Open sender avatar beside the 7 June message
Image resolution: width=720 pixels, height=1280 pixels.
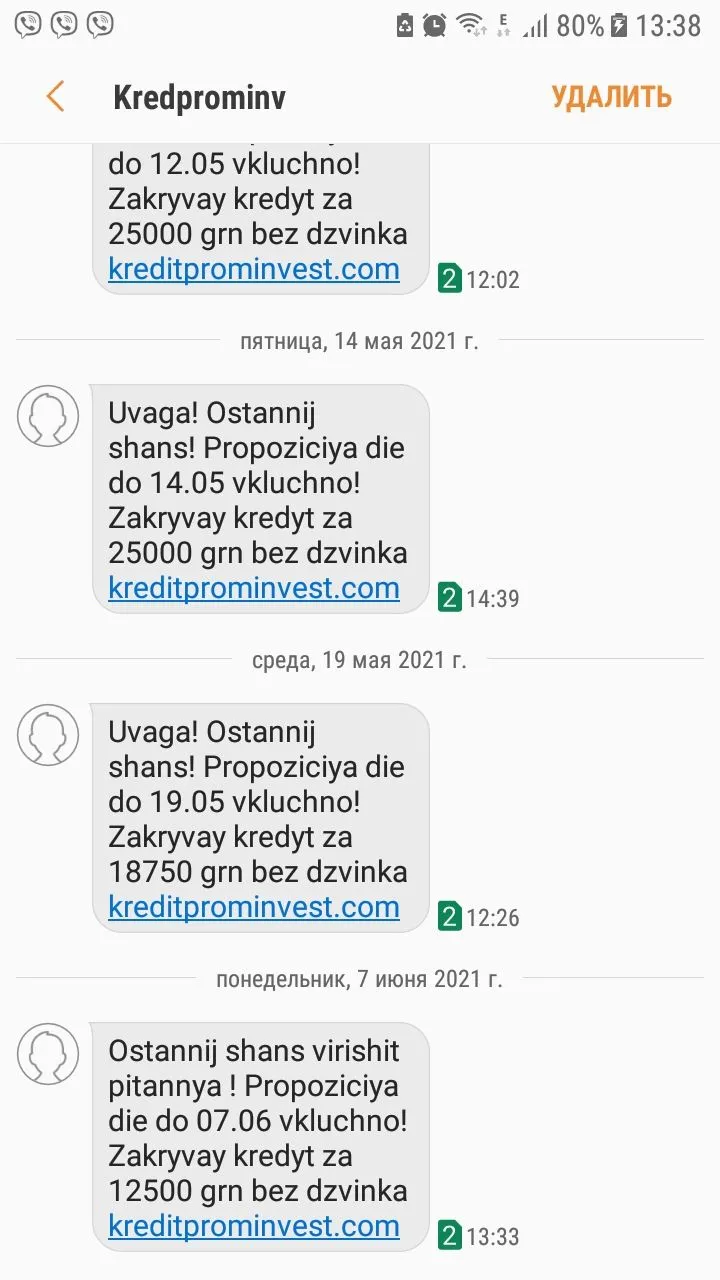tap(48, 1054)
